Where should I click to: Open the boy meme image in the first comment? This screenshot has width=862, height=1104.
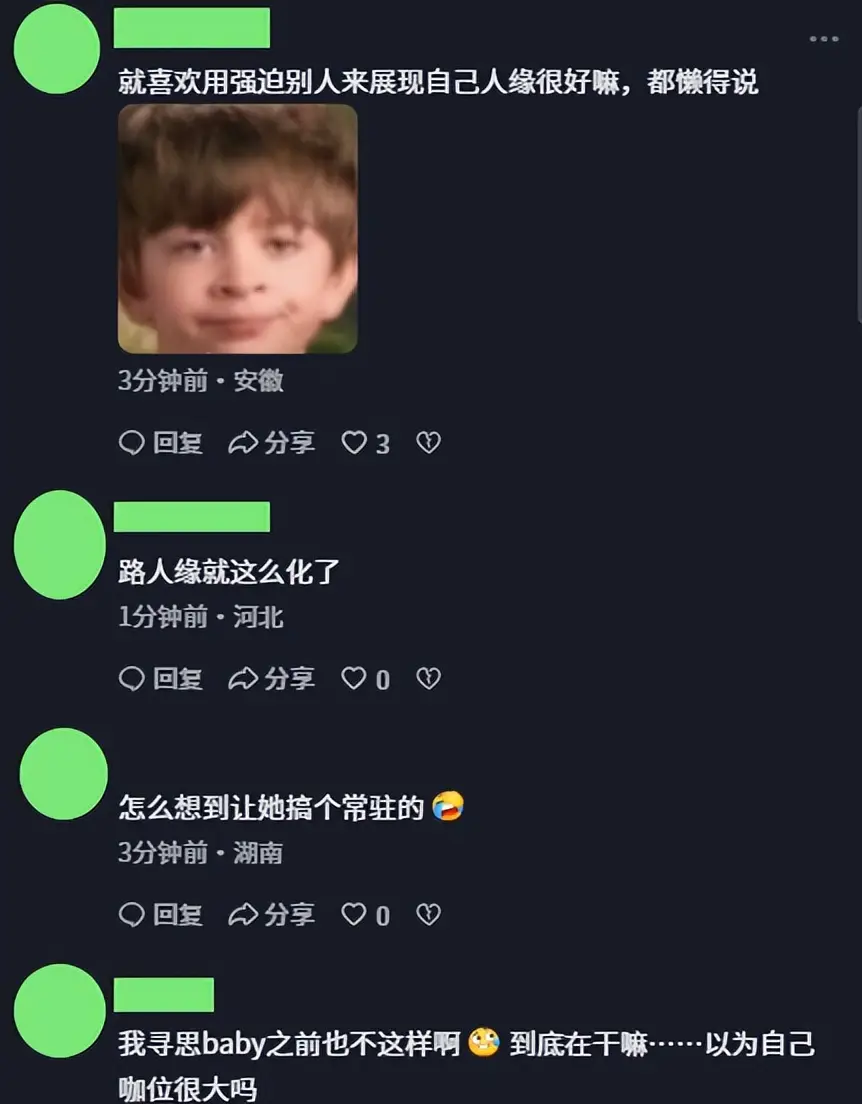tap(238, 229)
